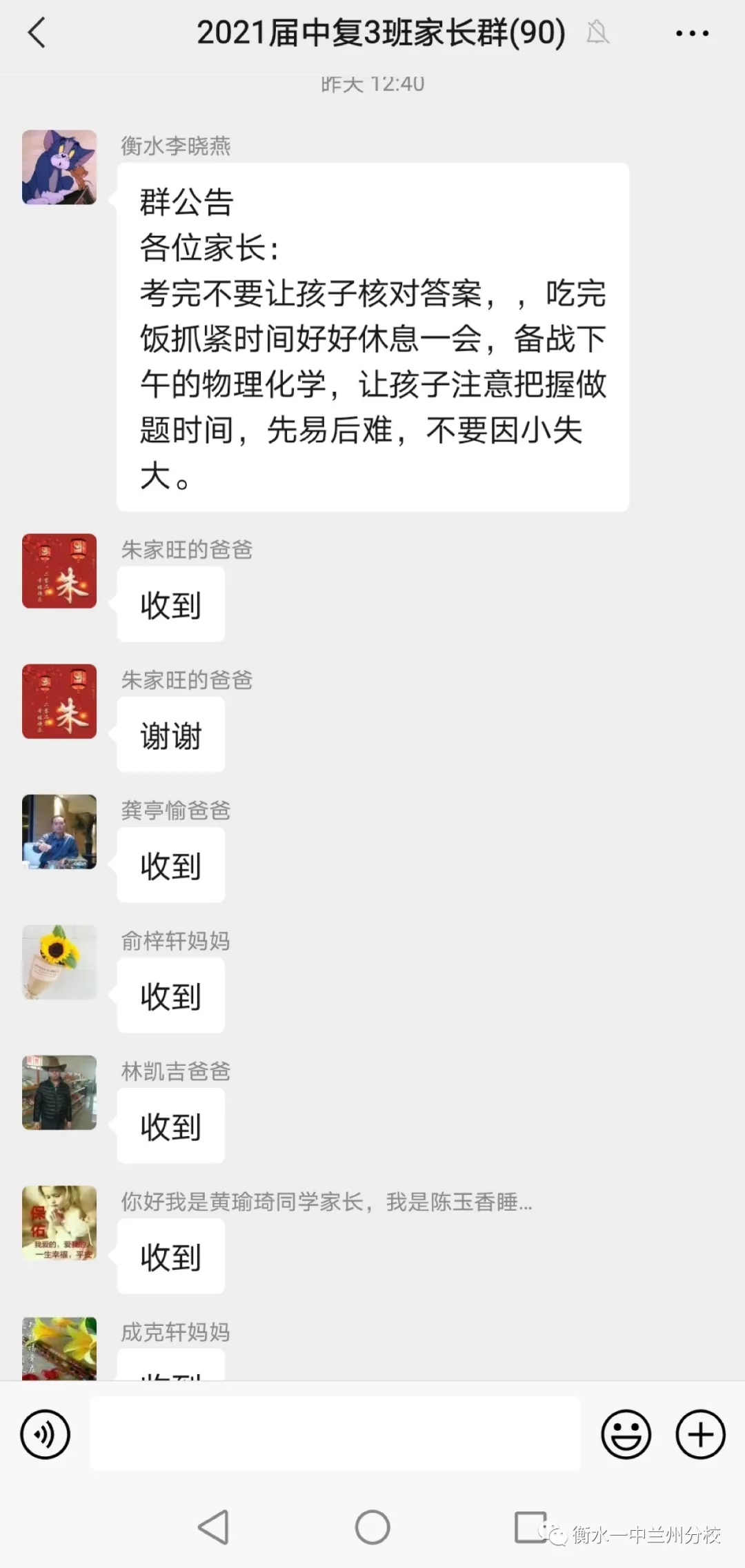The height and width of the screenshot is (1568, 745).
Task: View 俞梓轩妈妈's sunflower avatar
Action: (59, 962)
